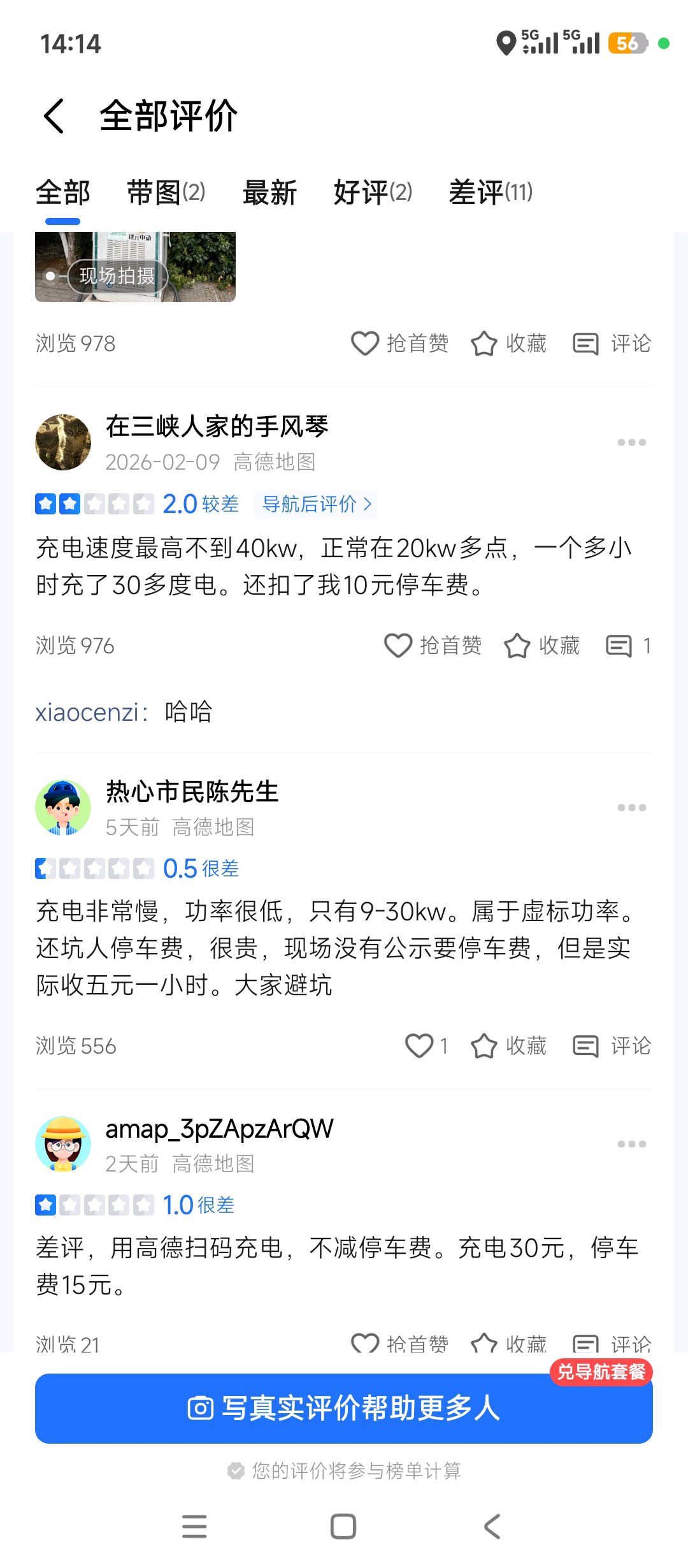Viewport: 688px width, 1568px height.
Task: Open xiaocenzi's profile from the comment
Action: [87, 713]
